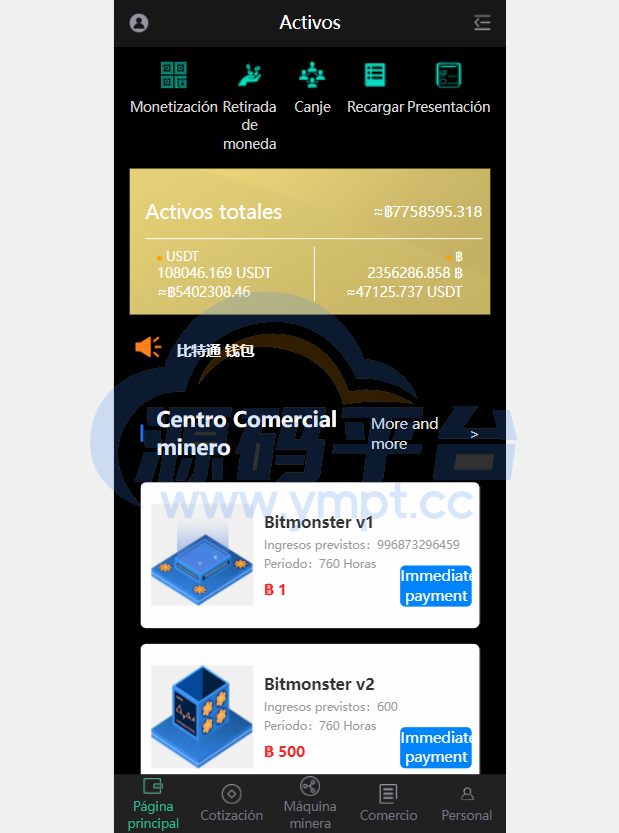View More and more mining products
Viewport: 619px width, 833px height.
(x=420, y=434)
